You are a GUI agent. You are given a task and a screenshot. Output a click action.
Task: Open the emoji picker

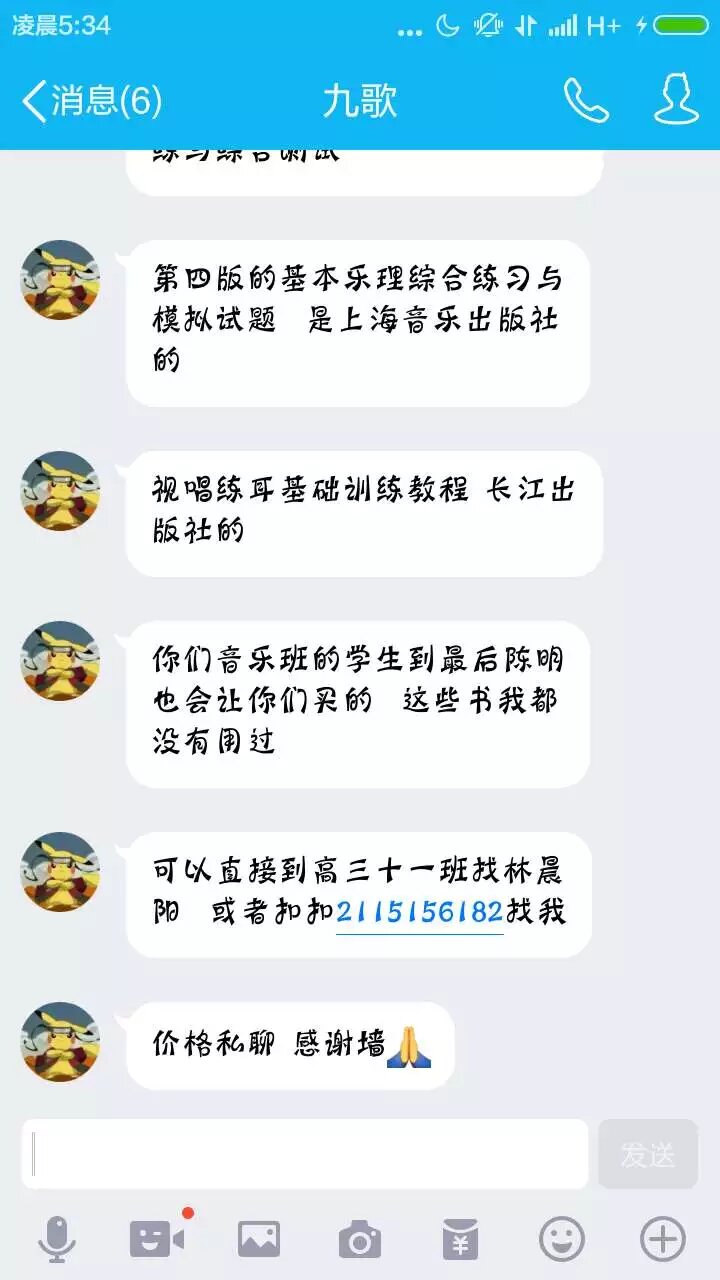click(x=562, y=1240)
